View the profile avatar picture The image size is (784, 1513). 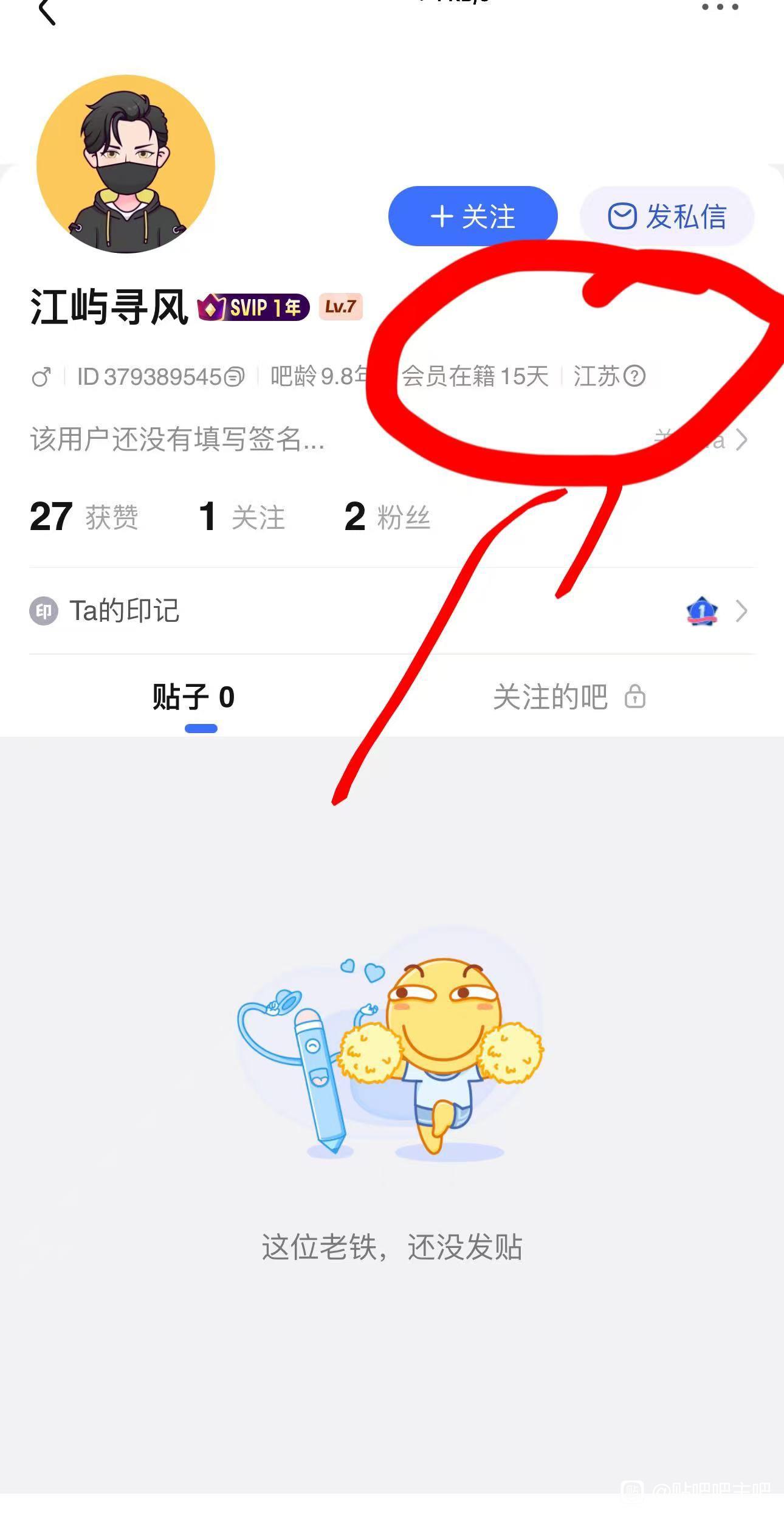(126, 164)
